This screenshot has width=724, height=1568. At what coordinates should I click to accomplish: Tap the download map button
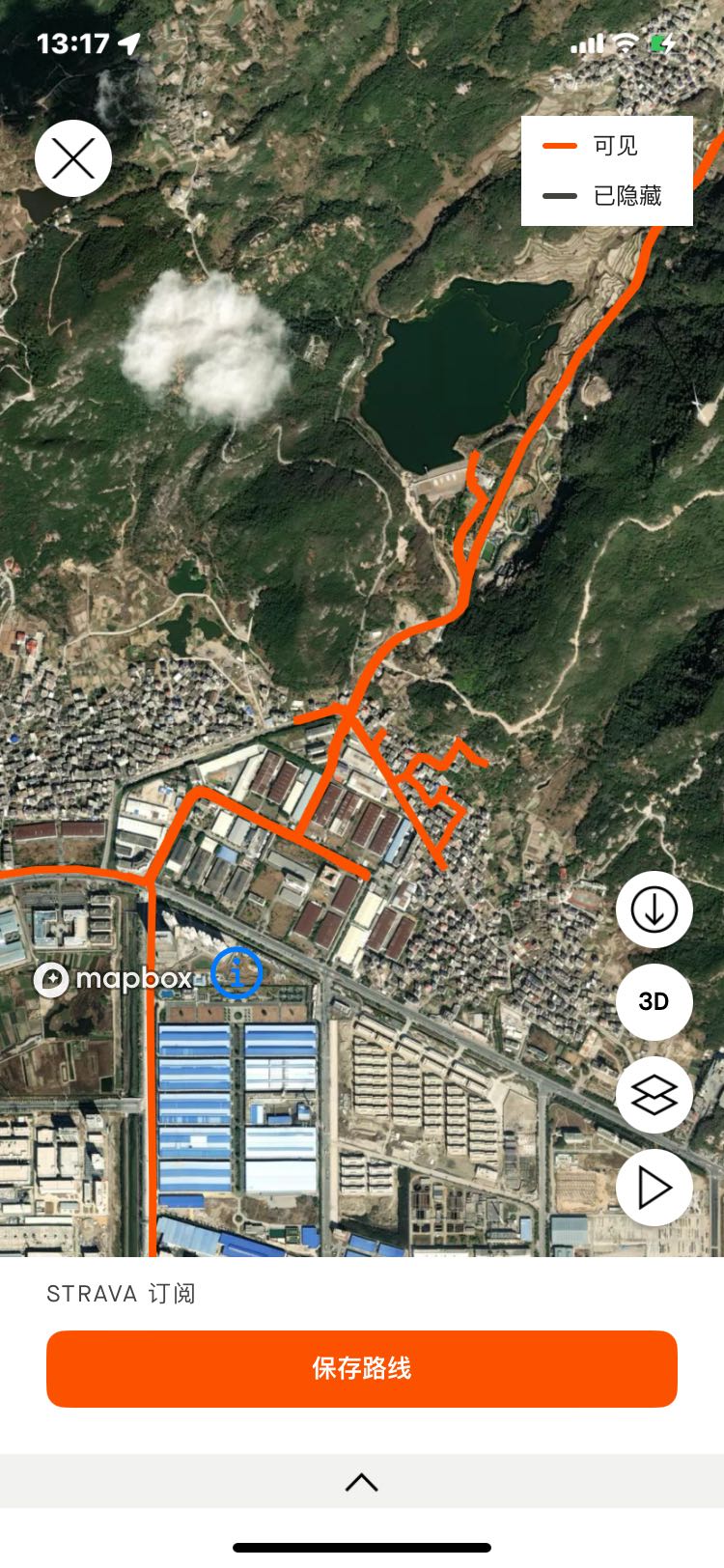[x=654, y=910]
